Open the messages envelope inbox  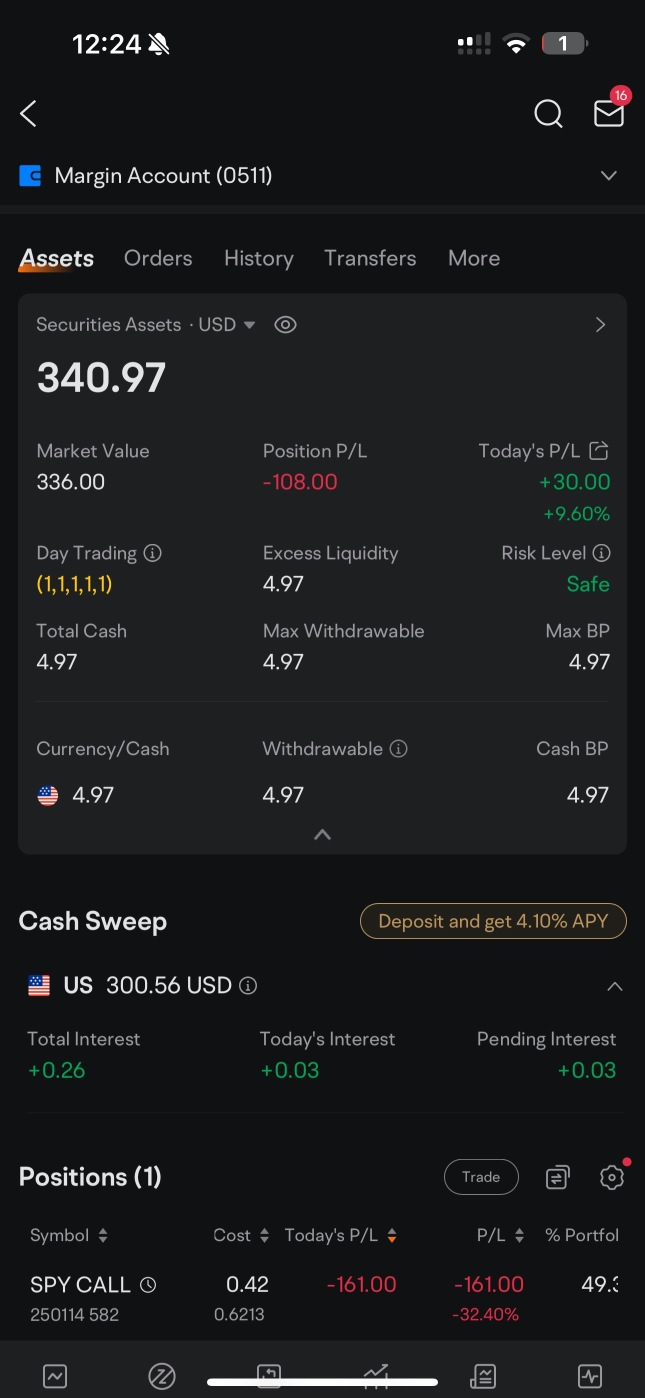click(x=608, y=114)
